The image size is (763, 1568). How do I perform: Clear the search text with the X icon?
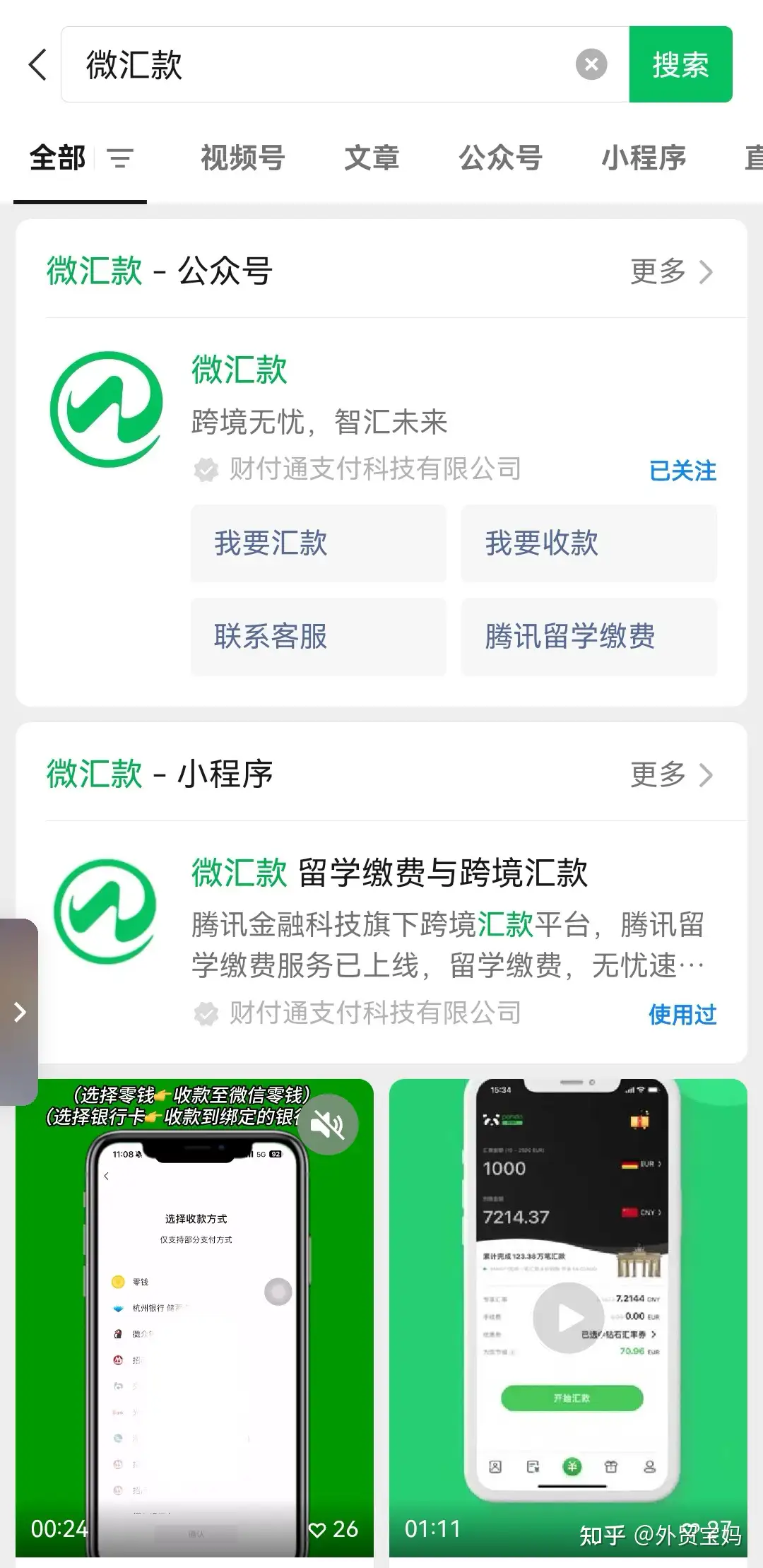click(x=591, y=65)
